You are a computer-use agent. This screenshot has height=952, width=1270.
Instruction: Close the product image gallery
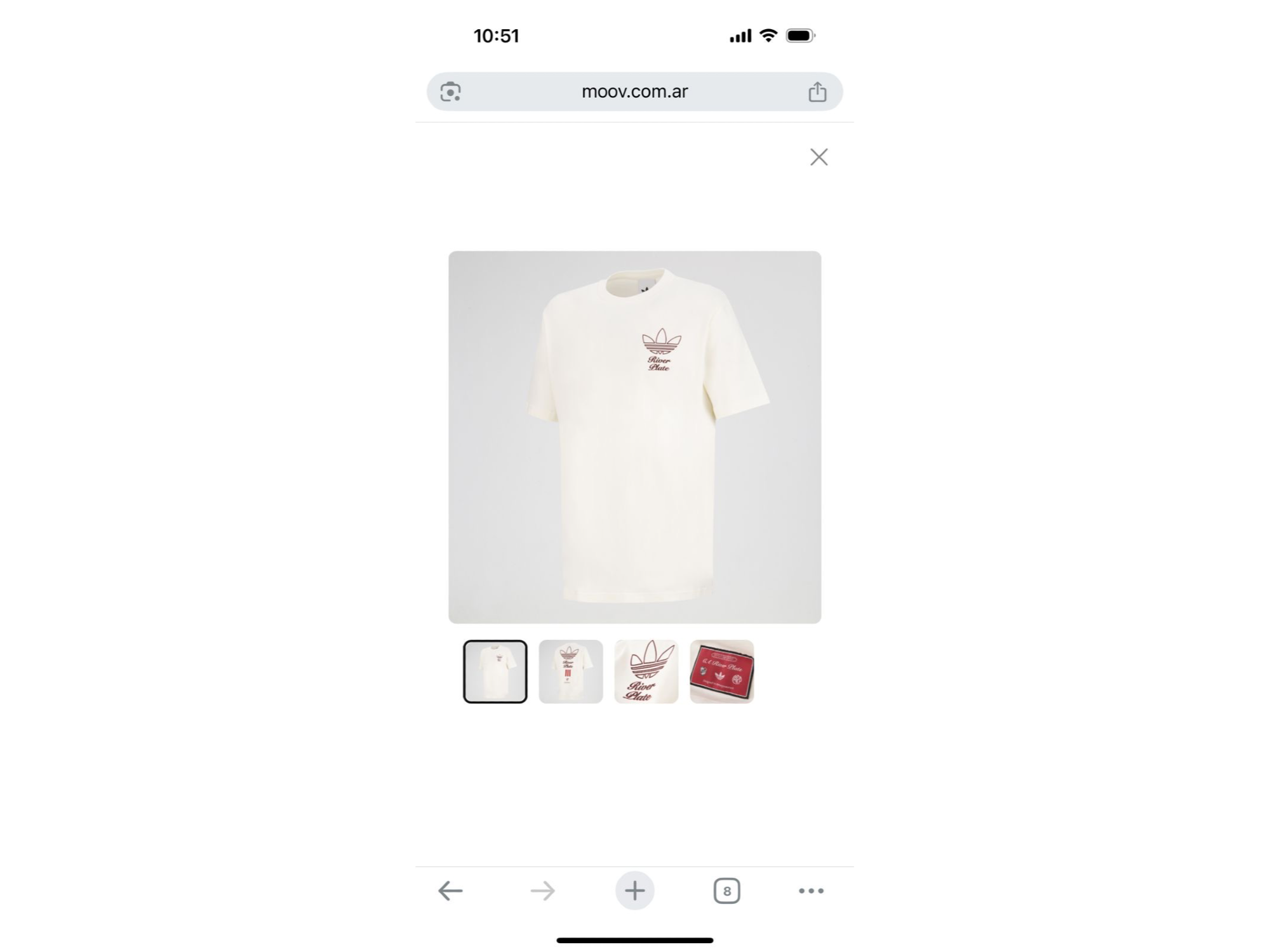[819, 157]
